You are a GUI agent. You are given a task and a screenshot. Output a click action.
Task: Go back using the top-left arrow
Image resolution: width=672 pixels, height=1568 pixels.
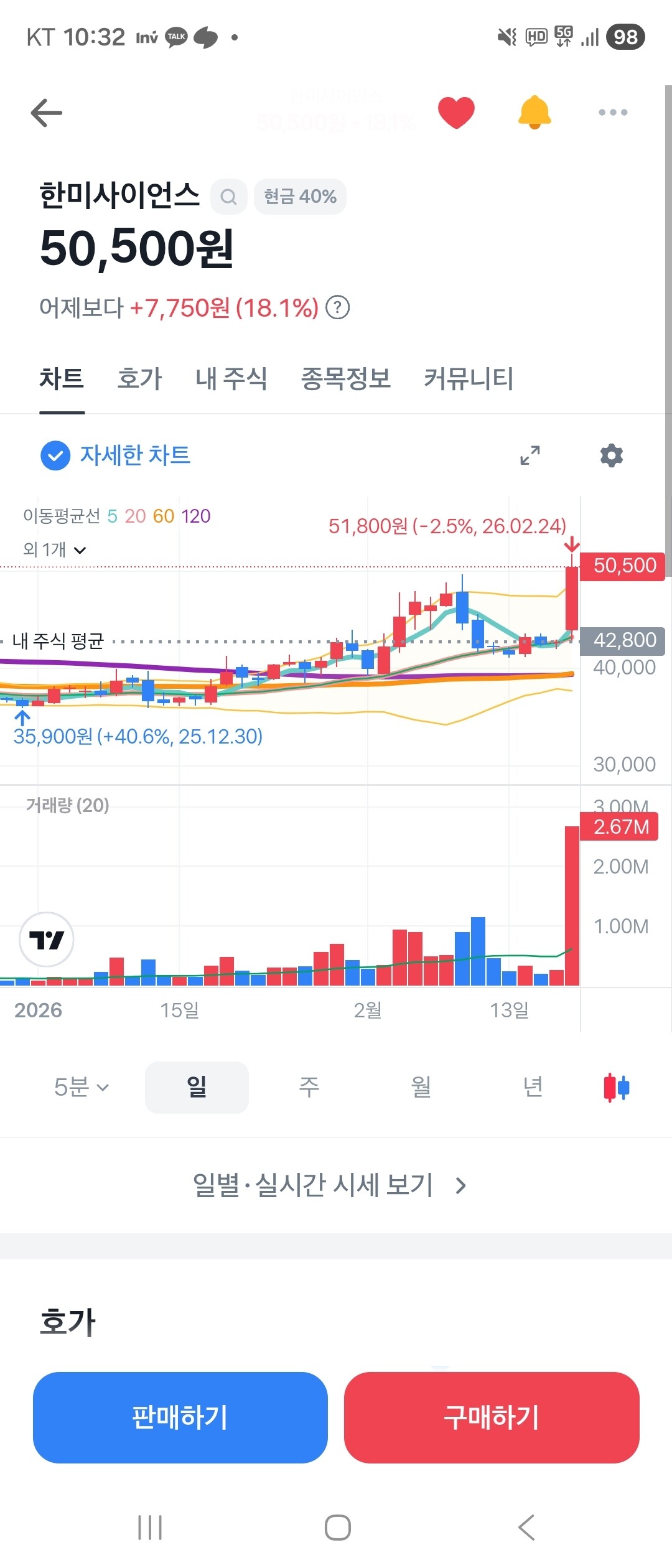click(x=47, y=113)
